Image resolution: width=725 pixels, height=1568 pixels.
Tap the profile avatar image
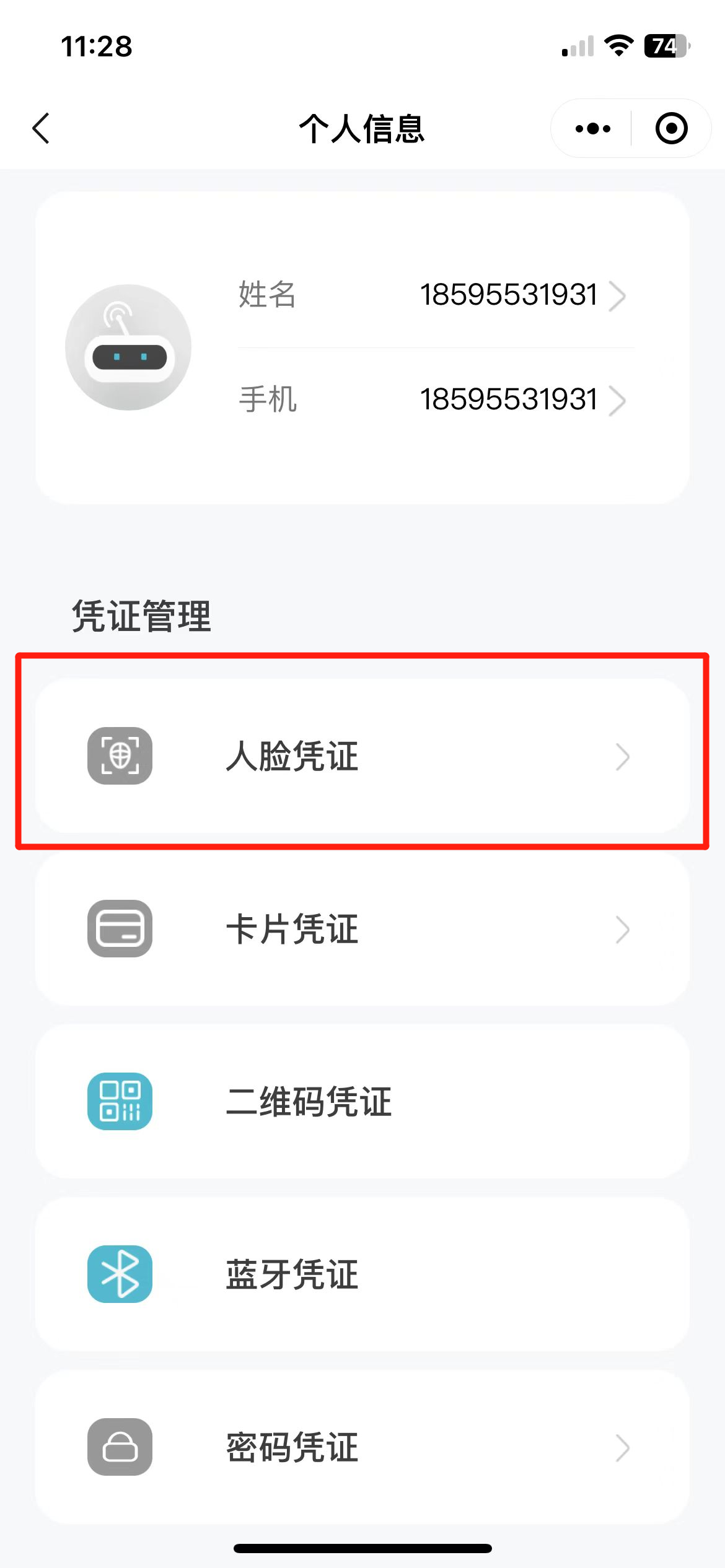coord(128,347)
